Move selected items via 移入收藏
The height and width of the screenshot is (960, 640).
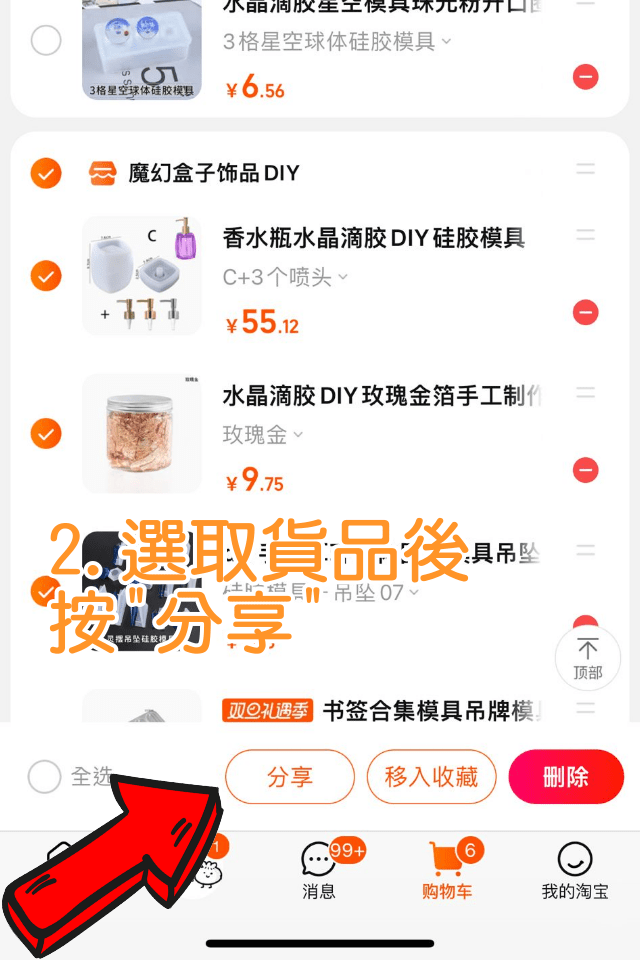431,777
